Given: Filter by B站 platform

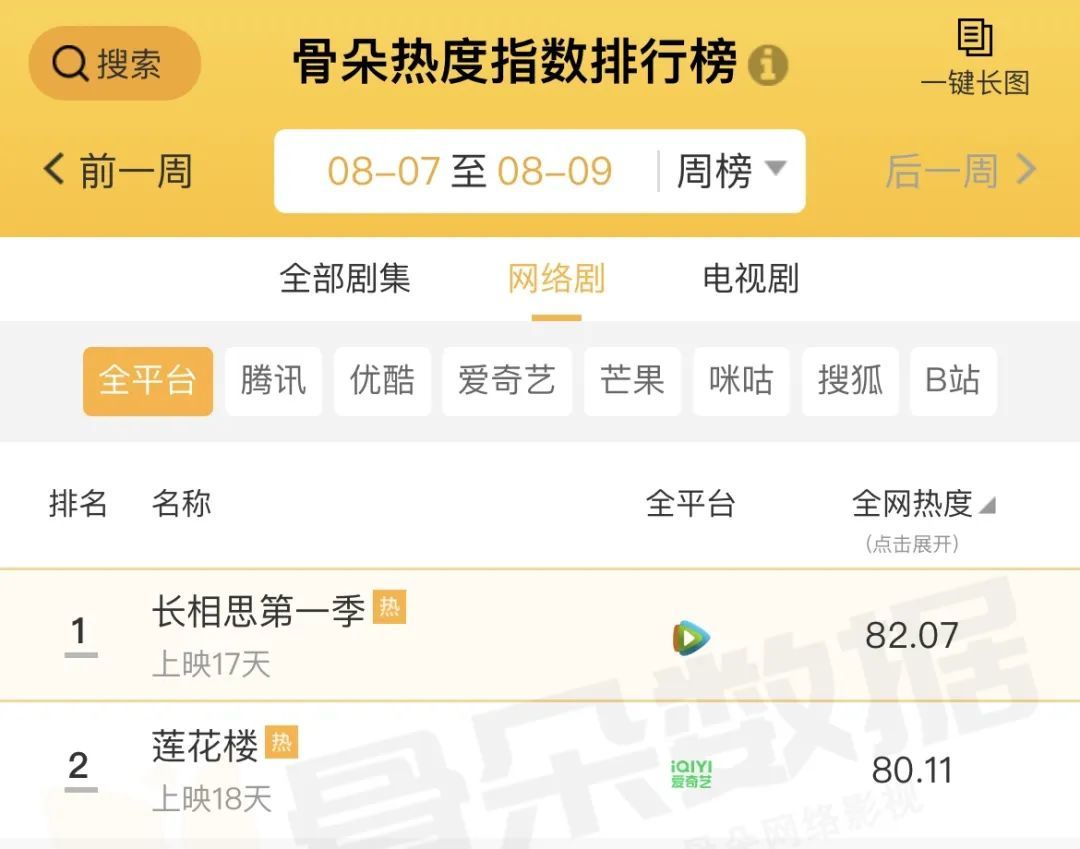Looking at the screenshot, I should 952,381.
